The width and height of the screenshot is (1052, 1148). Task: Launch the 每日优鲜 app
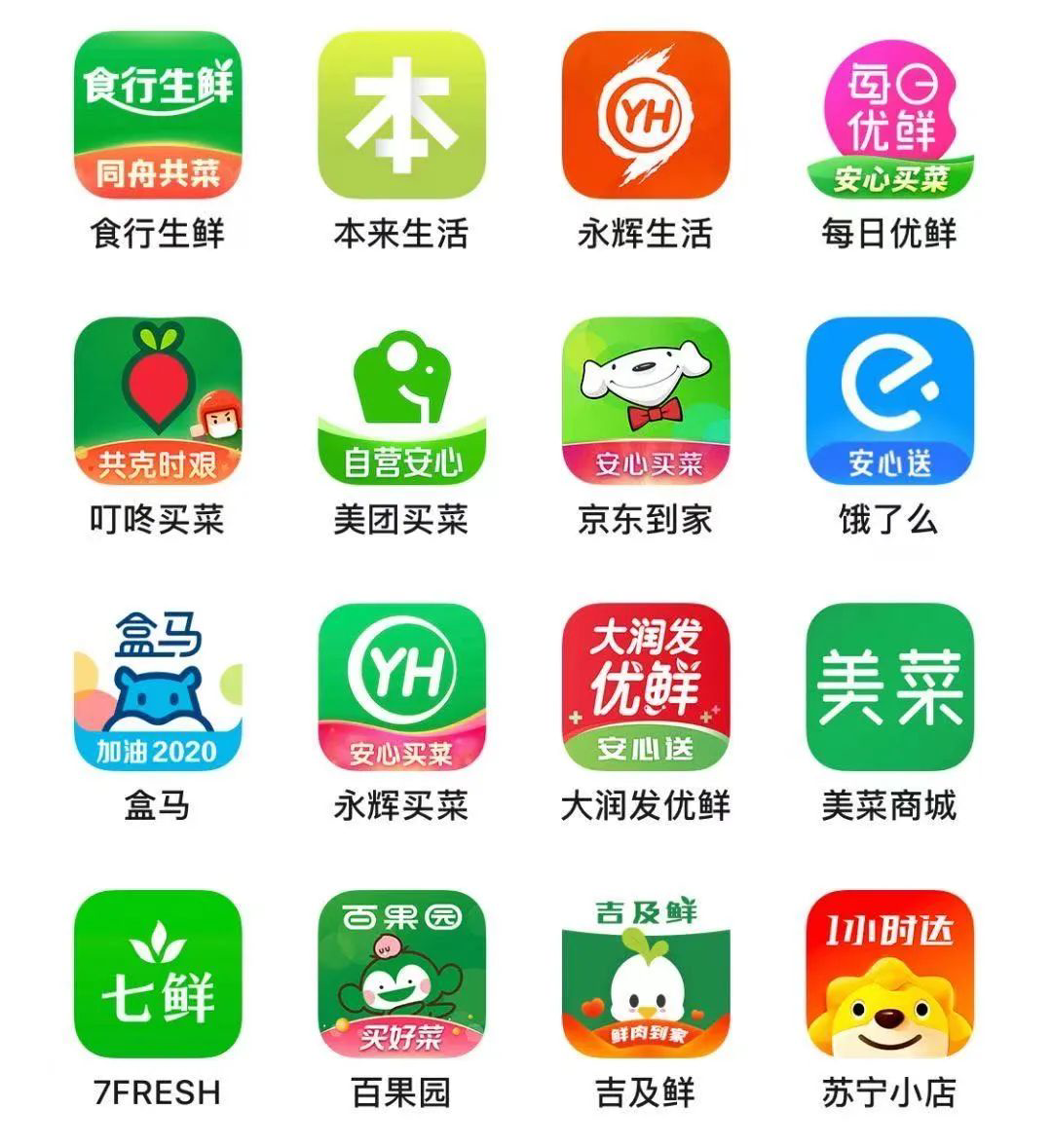(x=889, y=115)
